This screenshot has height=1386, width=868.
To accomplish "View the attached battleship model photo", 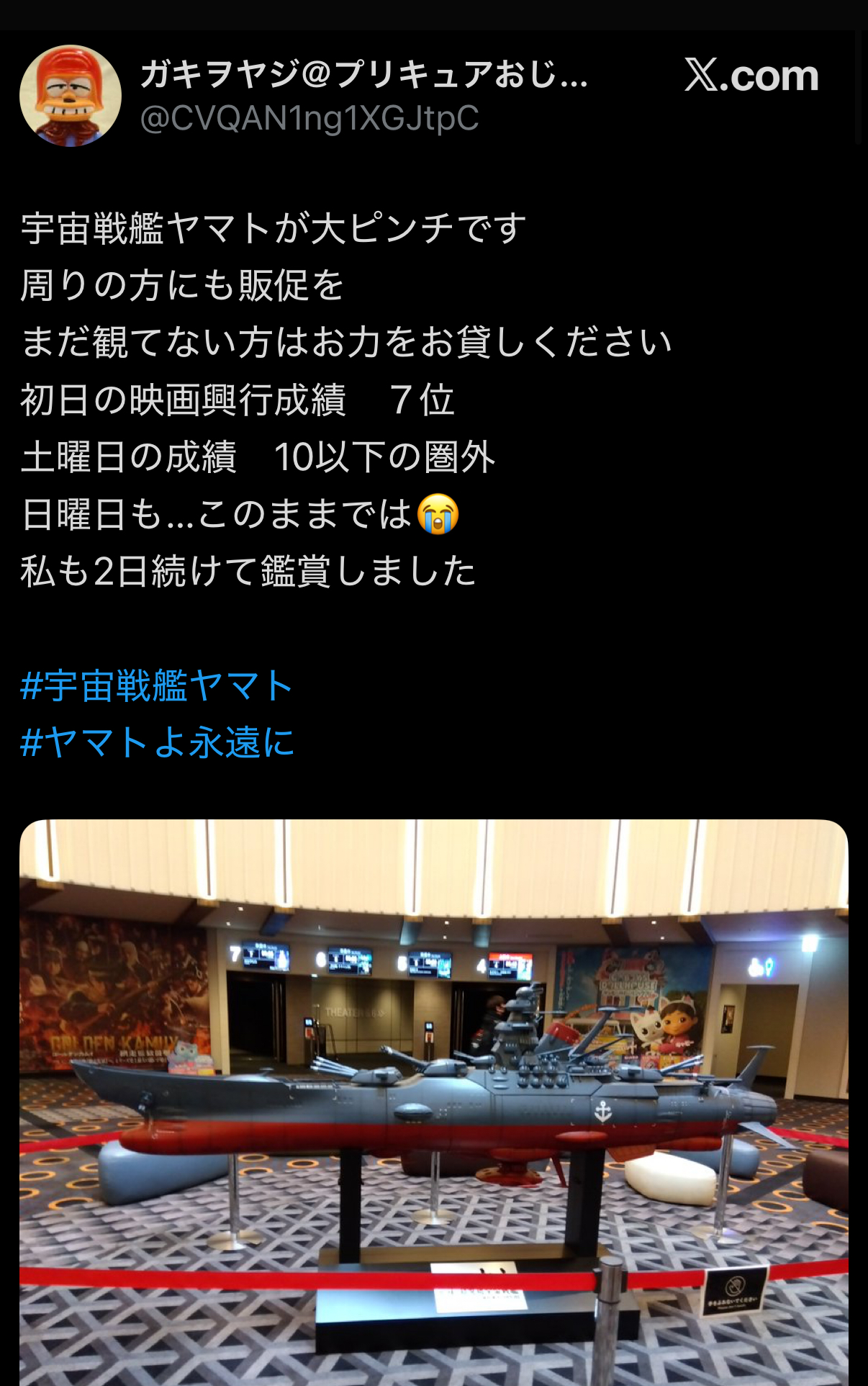I will tap(433, 1102).
